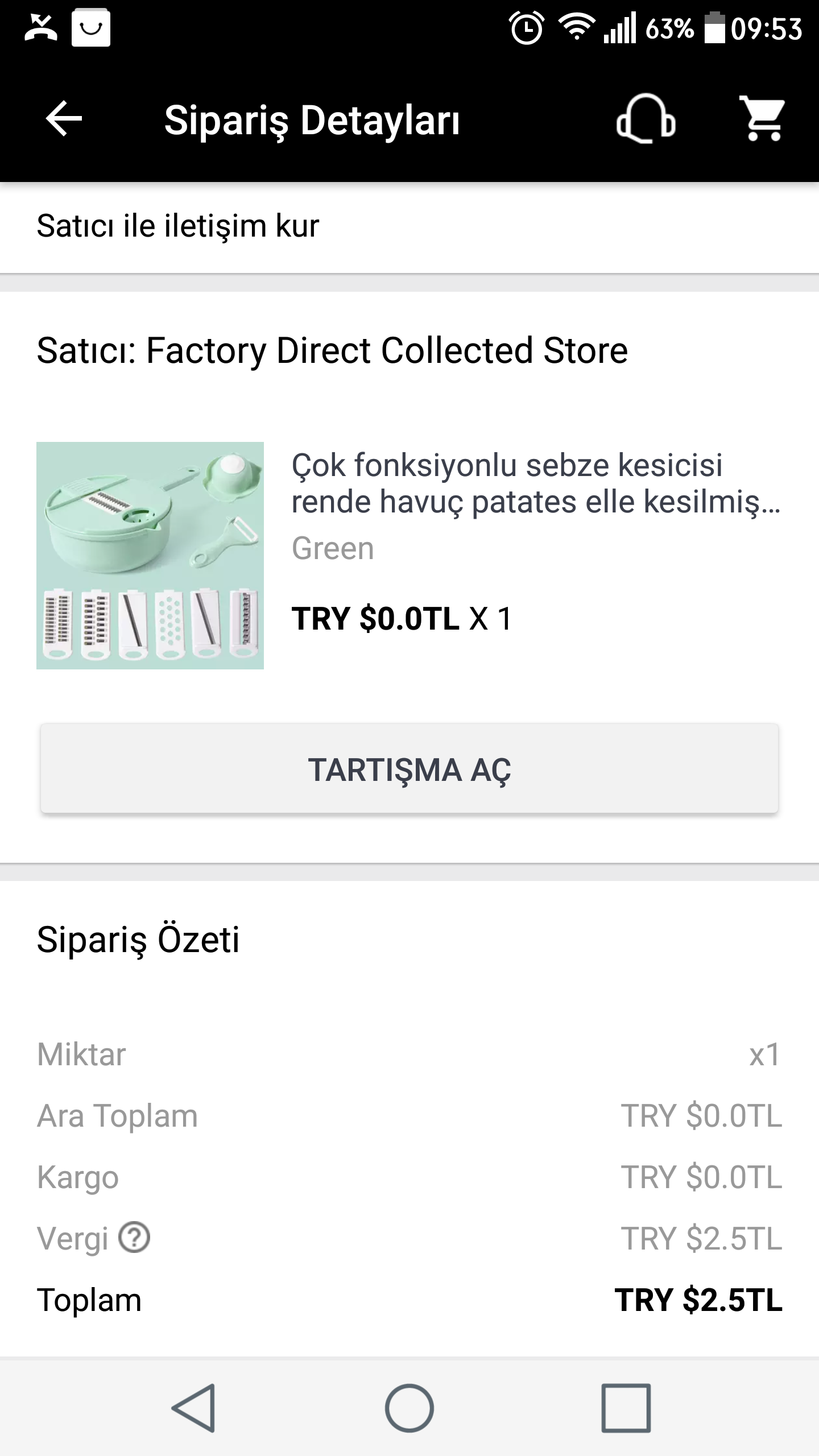Show tax info next to Vergi
Screen dimensions: 819x1456
coord(134,1238)
